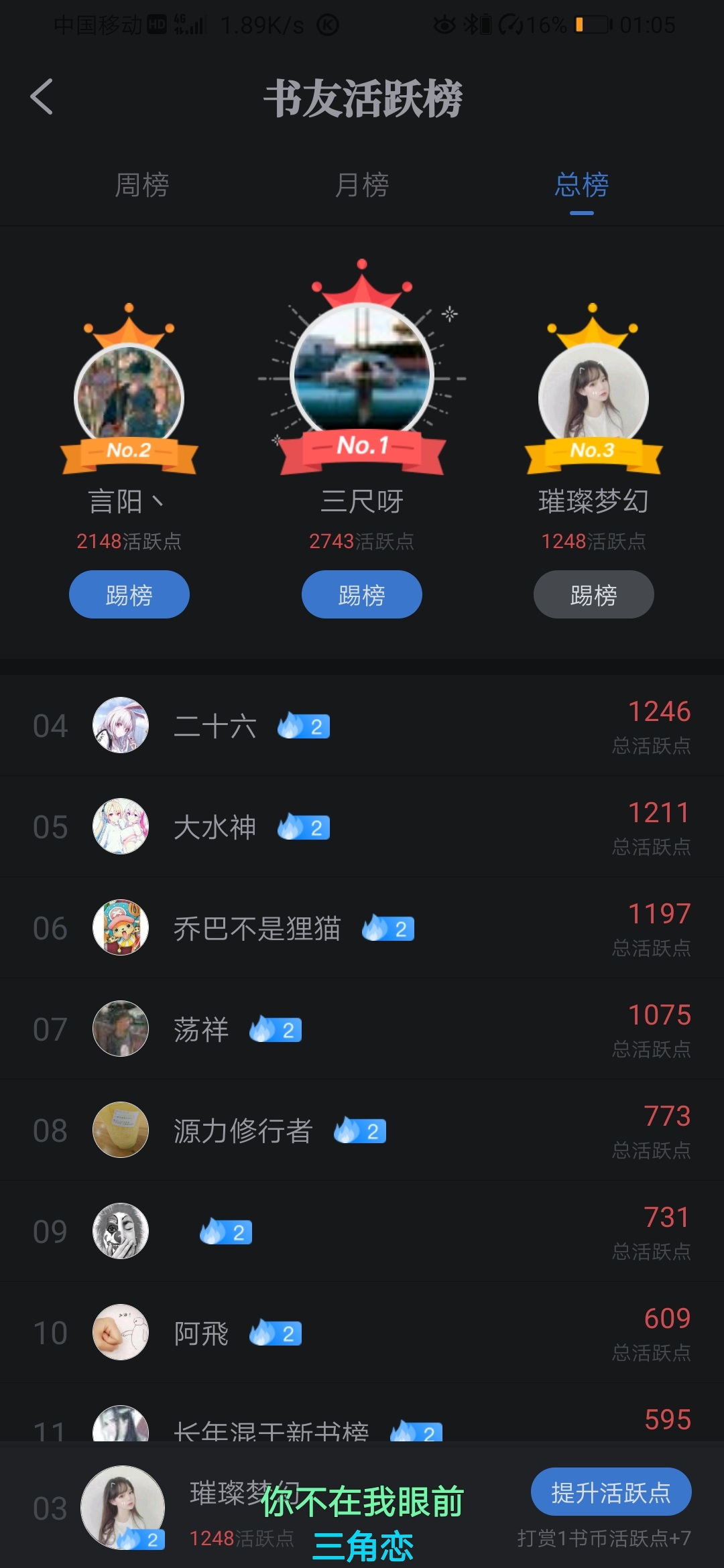
Task: Select the 总榜 tab
Action: coord(581,185)
